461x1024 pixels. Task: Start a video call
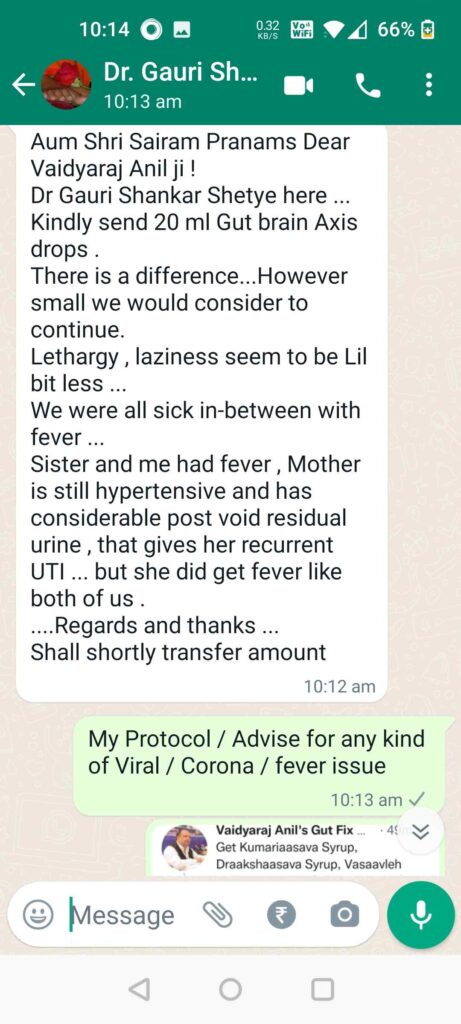[298, 86]
